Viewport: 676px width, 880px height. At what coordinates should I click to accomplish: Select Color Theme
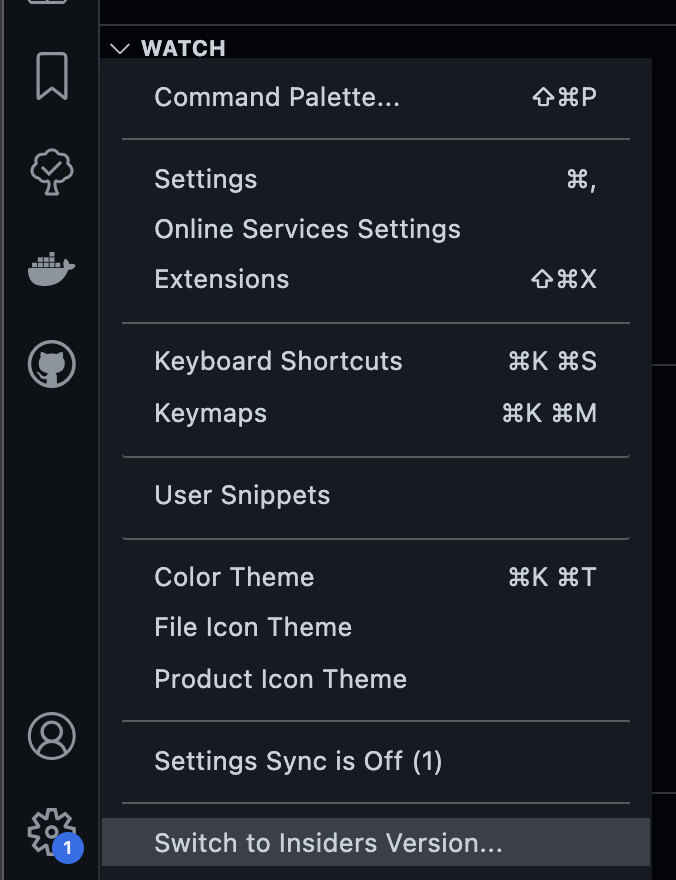click(234, 577)
